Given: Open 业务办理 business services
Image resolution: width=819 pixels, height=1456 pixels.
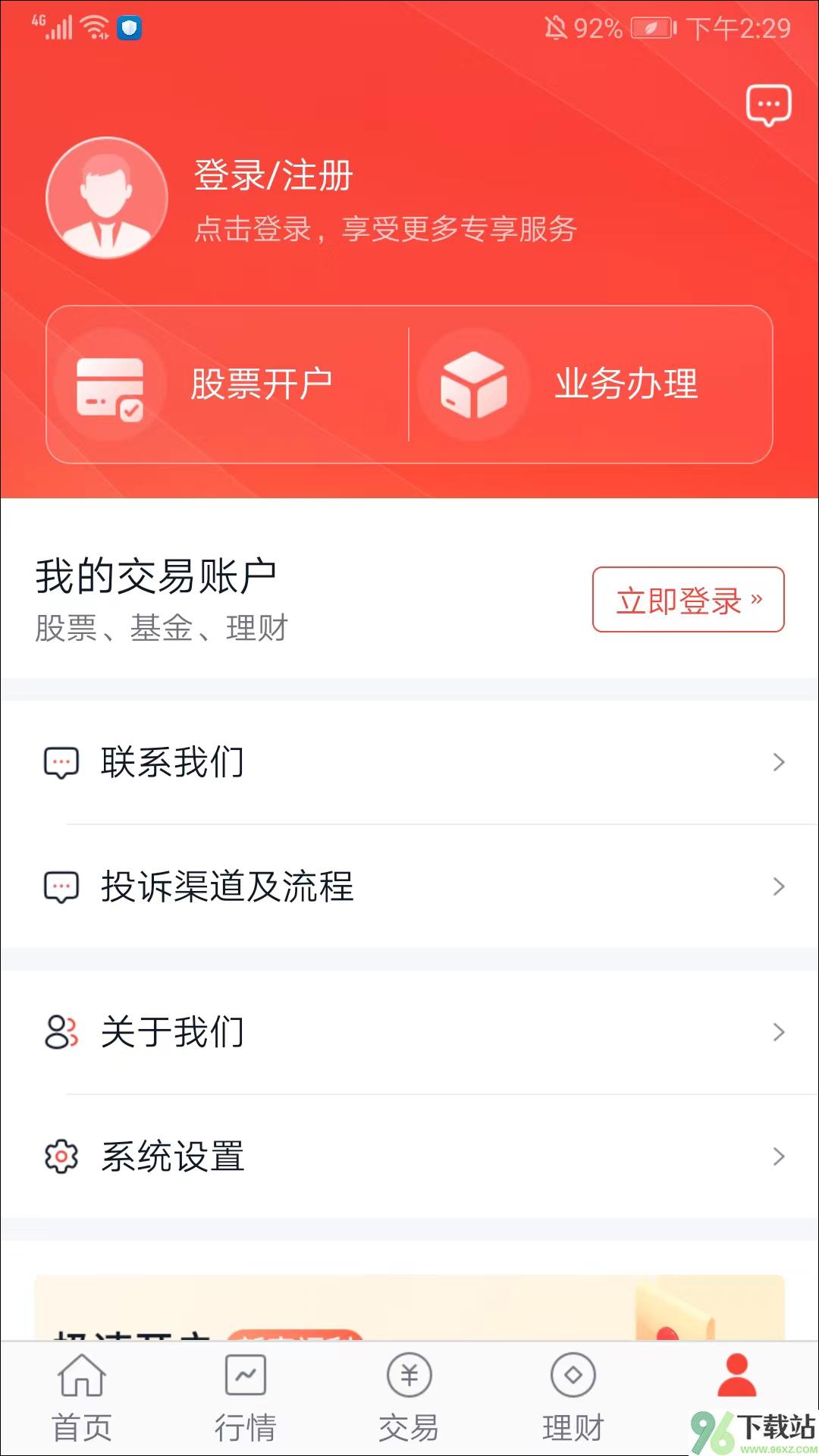Looking at the screenshot, I should (591, 384).
